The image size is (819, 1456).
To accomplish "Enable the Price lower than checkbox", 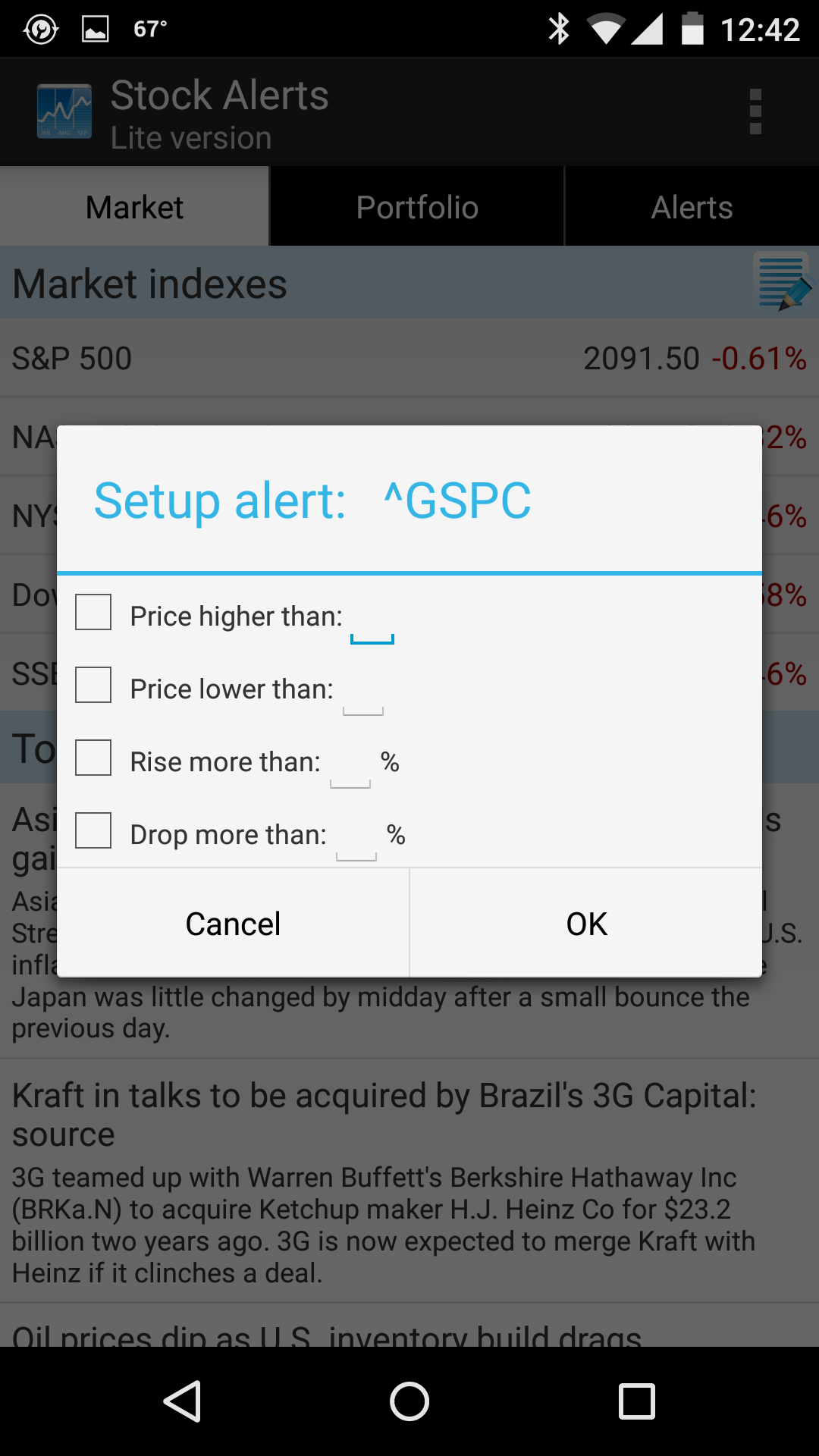I will point(93,685).
